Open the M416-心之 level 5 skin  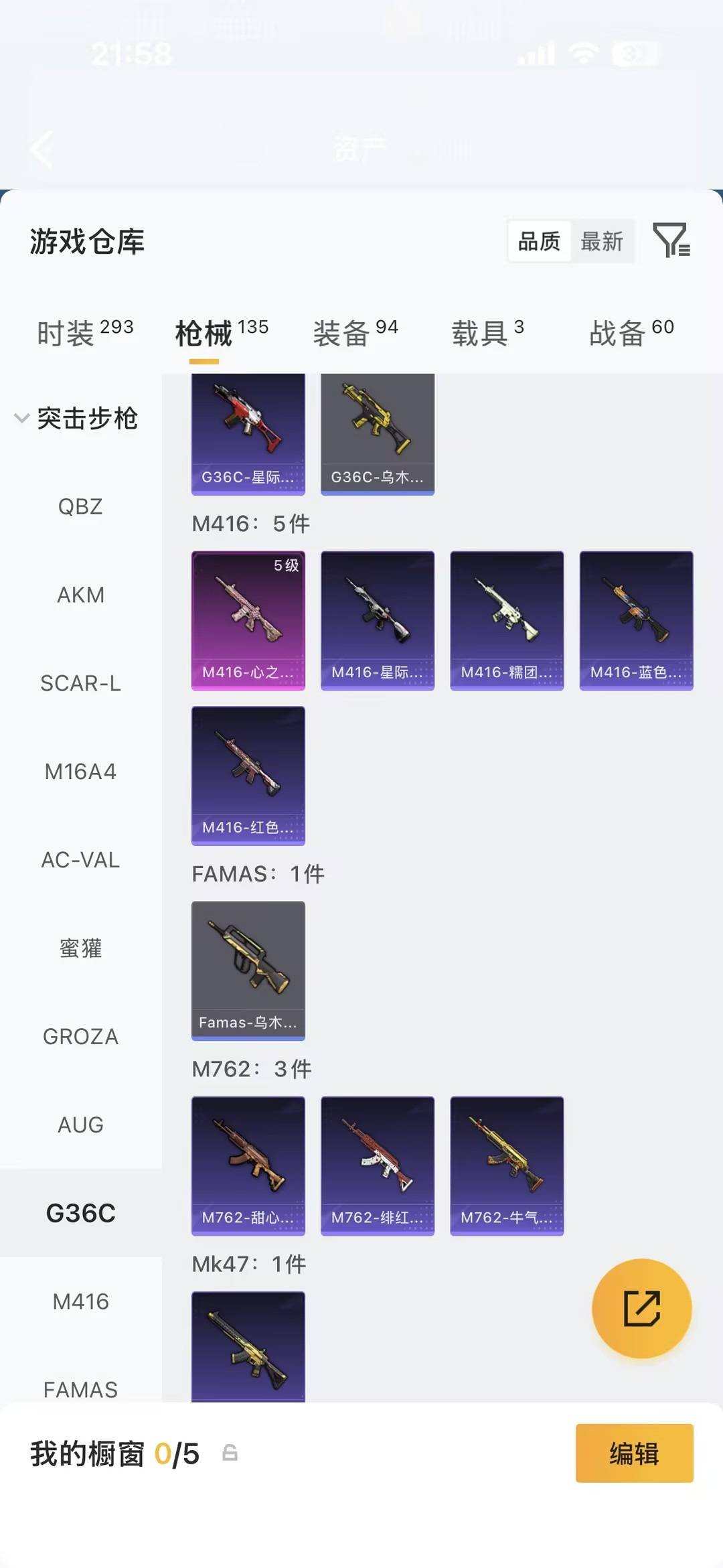(248, 621)
